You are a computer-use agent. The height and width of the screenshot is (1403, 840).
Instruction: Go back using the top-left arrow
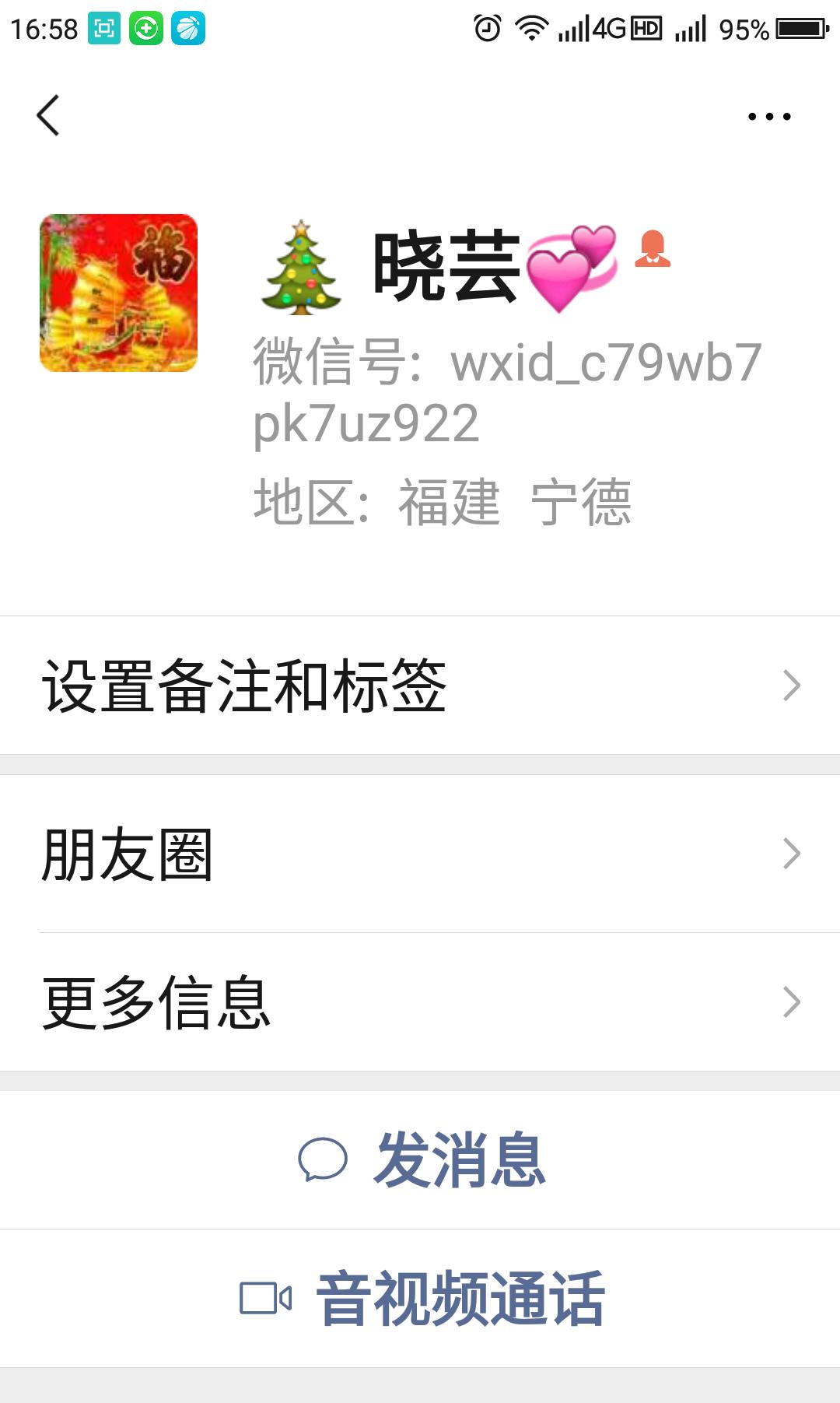pyautogui.click(x=48, y=116)
